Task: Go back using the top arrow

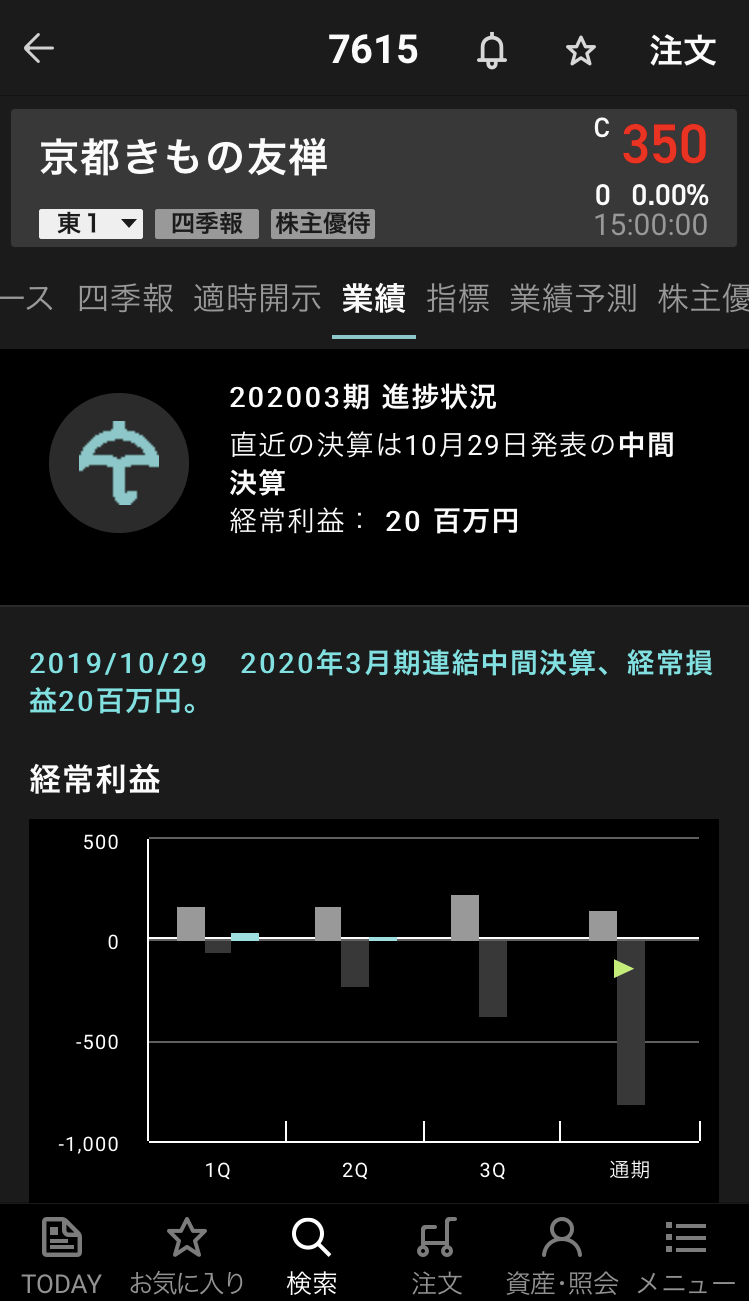Action: coord(39,49)
